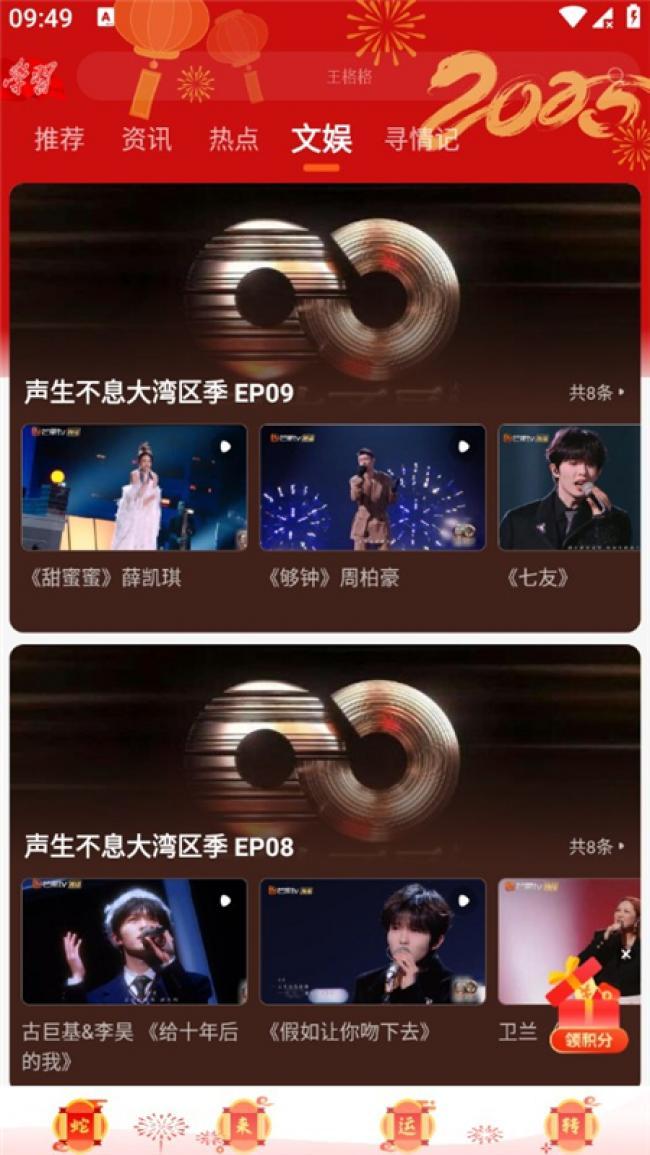Screen dimensions: 650x1155
Task: Dismiss the floating 领积分 gift
Action: (626, 954)
